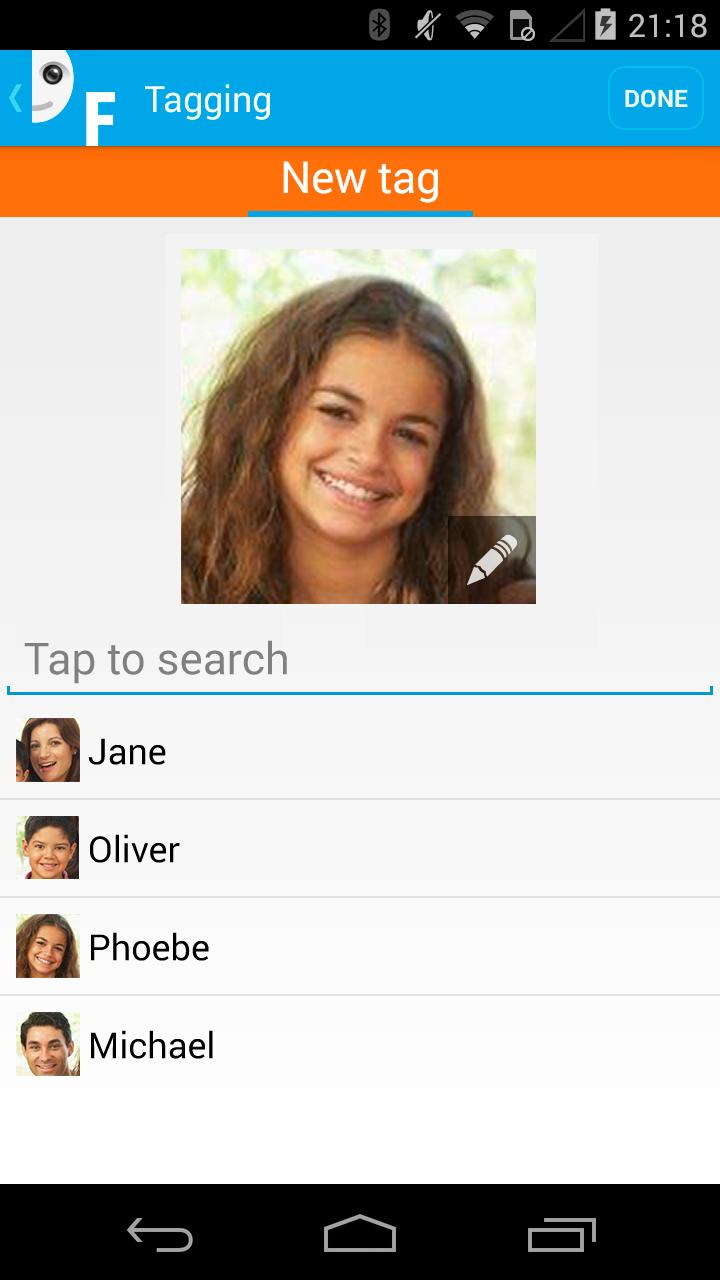Focus the Tap to search field
This screenshot has width=720, height=1280.
(360, 660)
